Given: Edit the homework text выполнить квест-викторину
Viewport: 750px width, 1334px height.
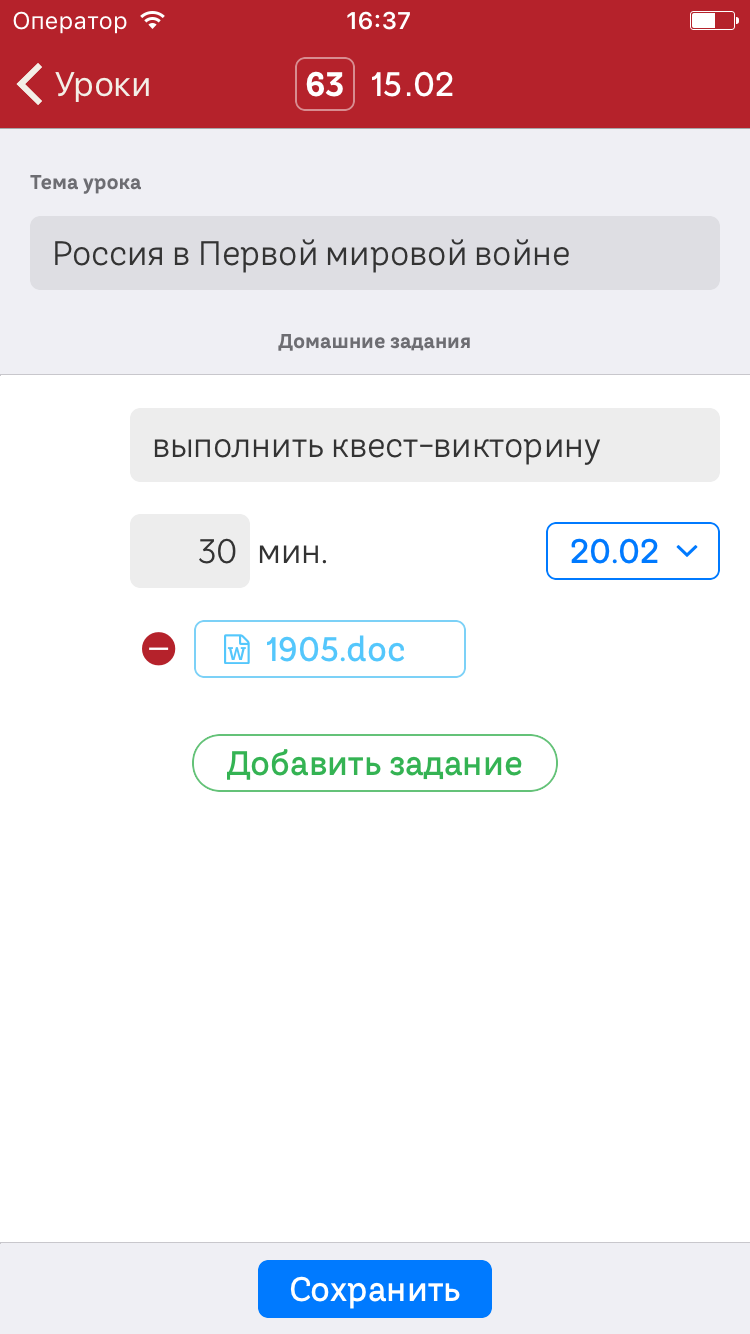Looking at the screenshot, I should [x=424, y=445].
